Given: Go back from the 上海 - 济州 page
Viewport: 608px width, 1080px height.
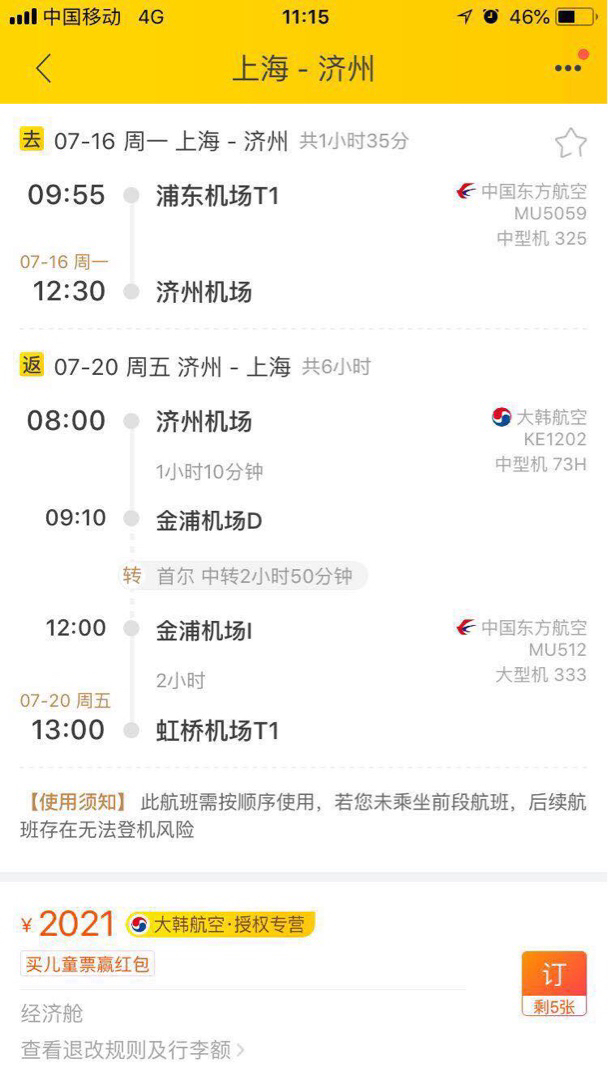Looking at the screenshot, I should point(43,69).
